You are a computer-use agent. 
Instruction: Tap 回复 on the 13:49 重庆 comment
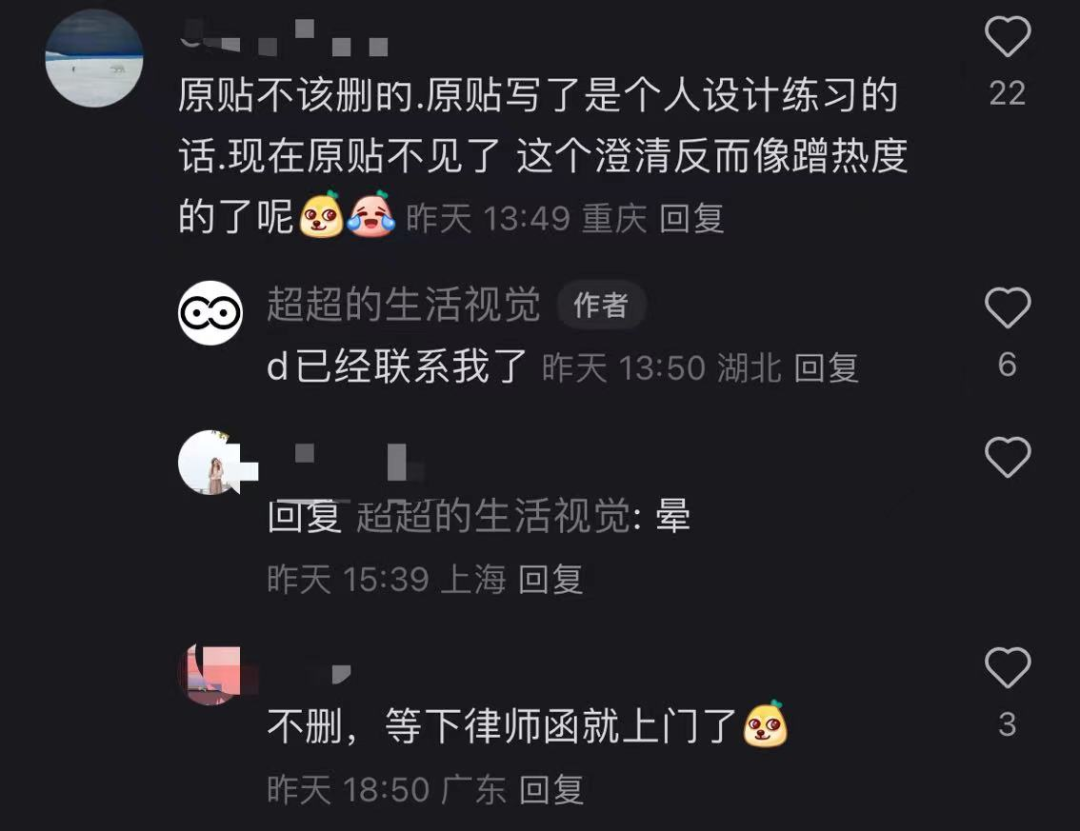(692, 218)
